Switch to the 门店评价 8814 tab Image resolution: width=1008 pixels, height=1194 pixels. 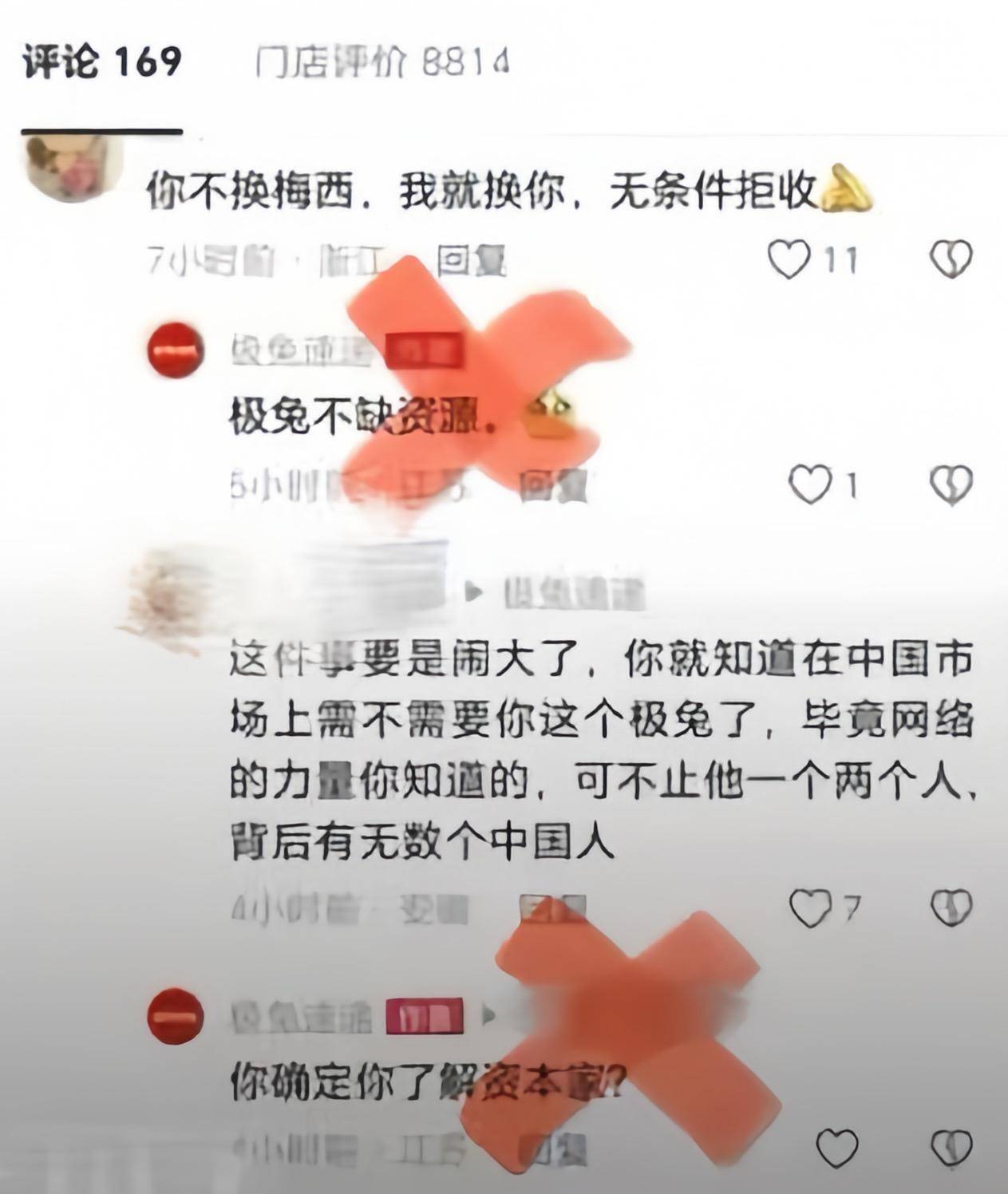(x=381, y=62)
